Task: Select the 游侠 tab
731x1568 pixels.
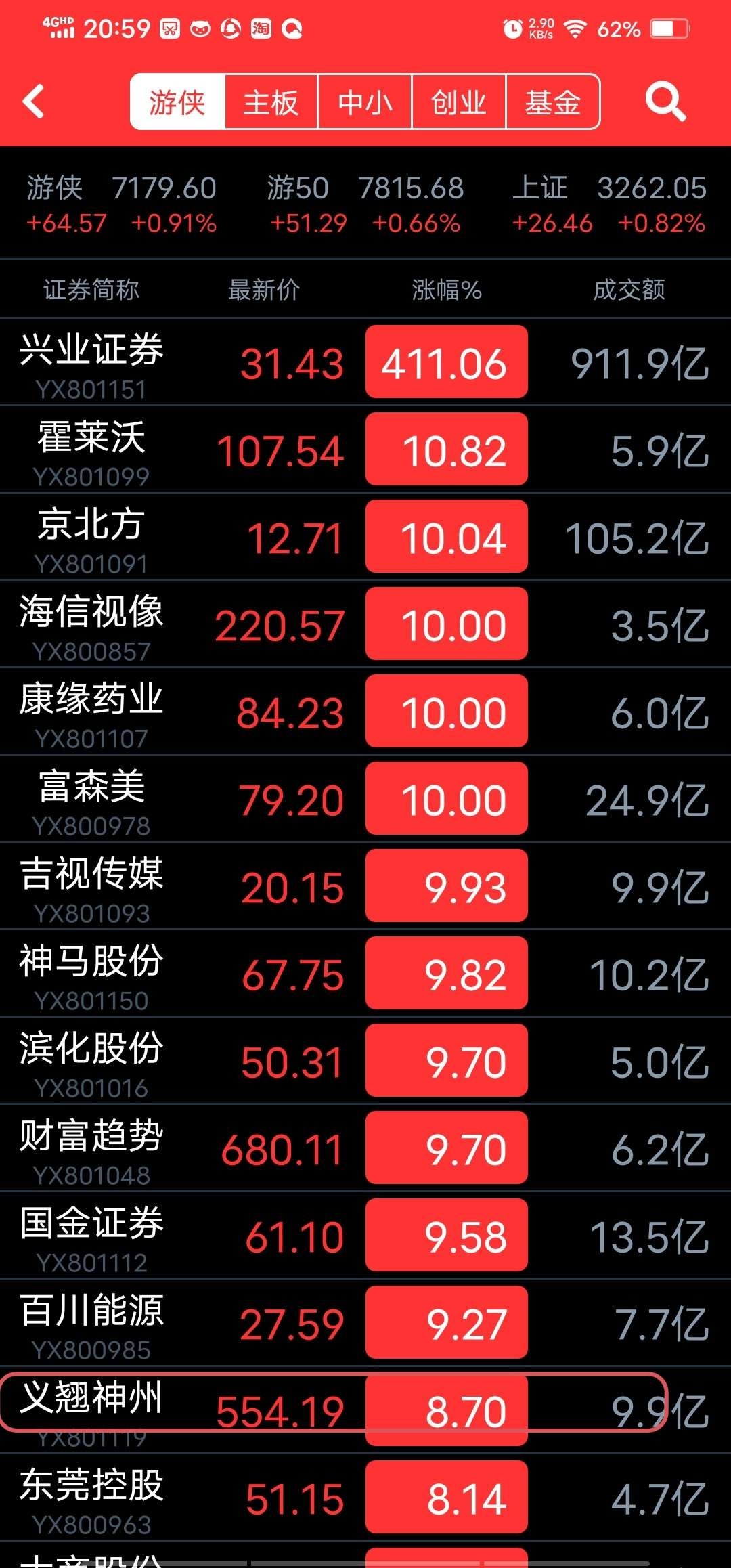Action: point(177,102)
